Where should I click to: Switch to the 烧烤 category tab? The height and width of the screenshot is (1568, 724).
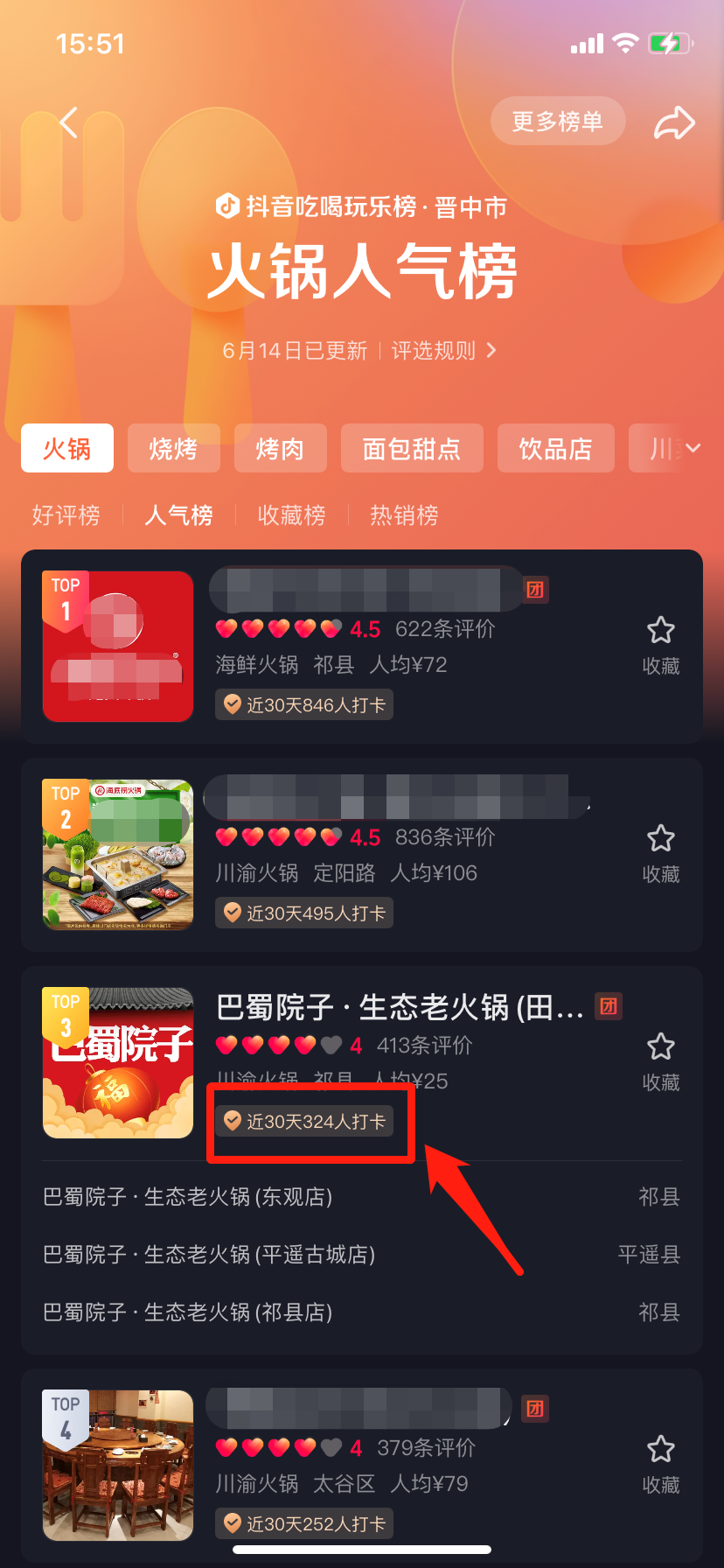point(174,448)
